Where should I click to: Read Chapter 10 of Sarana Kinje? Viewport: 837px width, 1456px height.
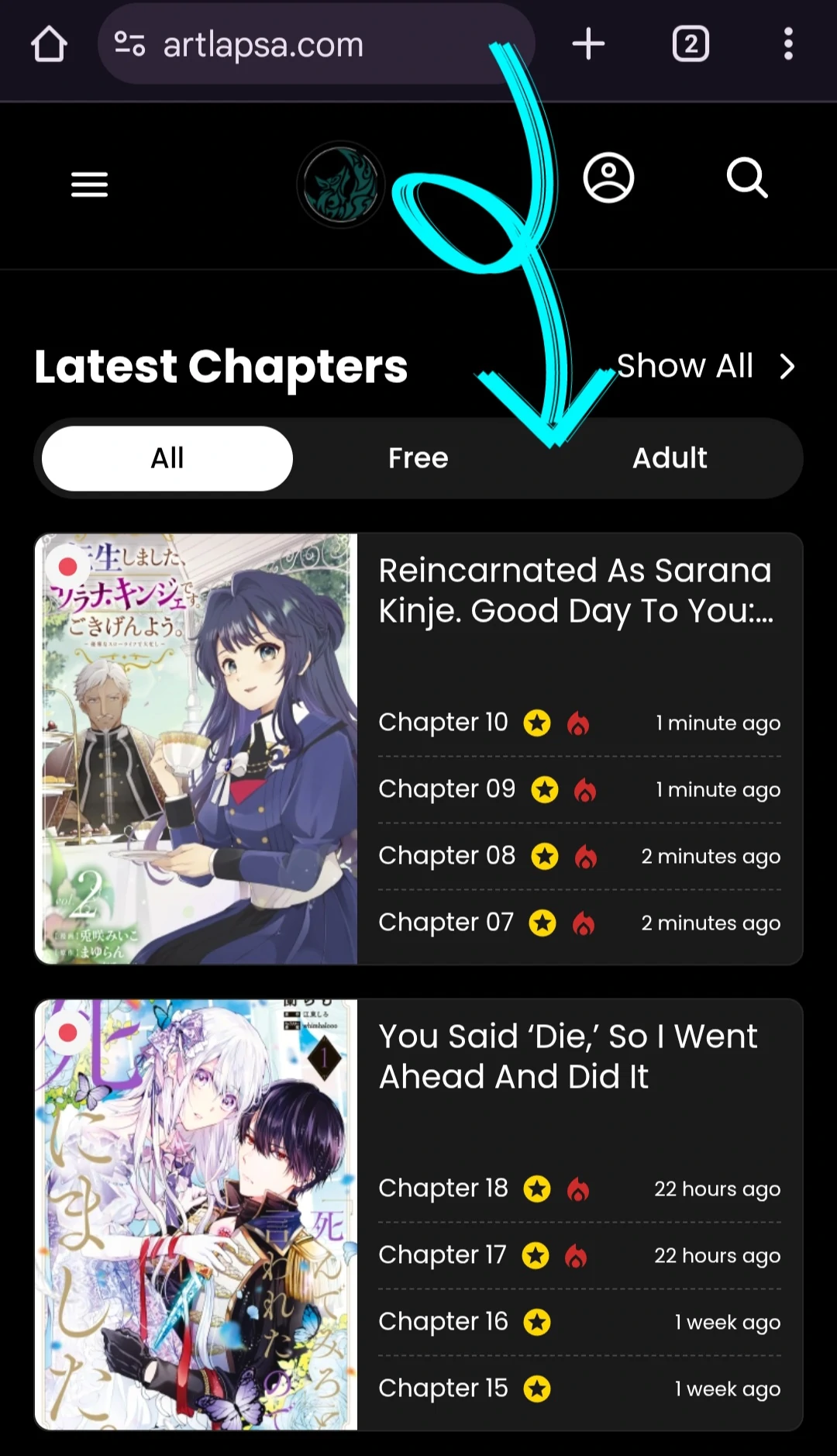[443, 723]
